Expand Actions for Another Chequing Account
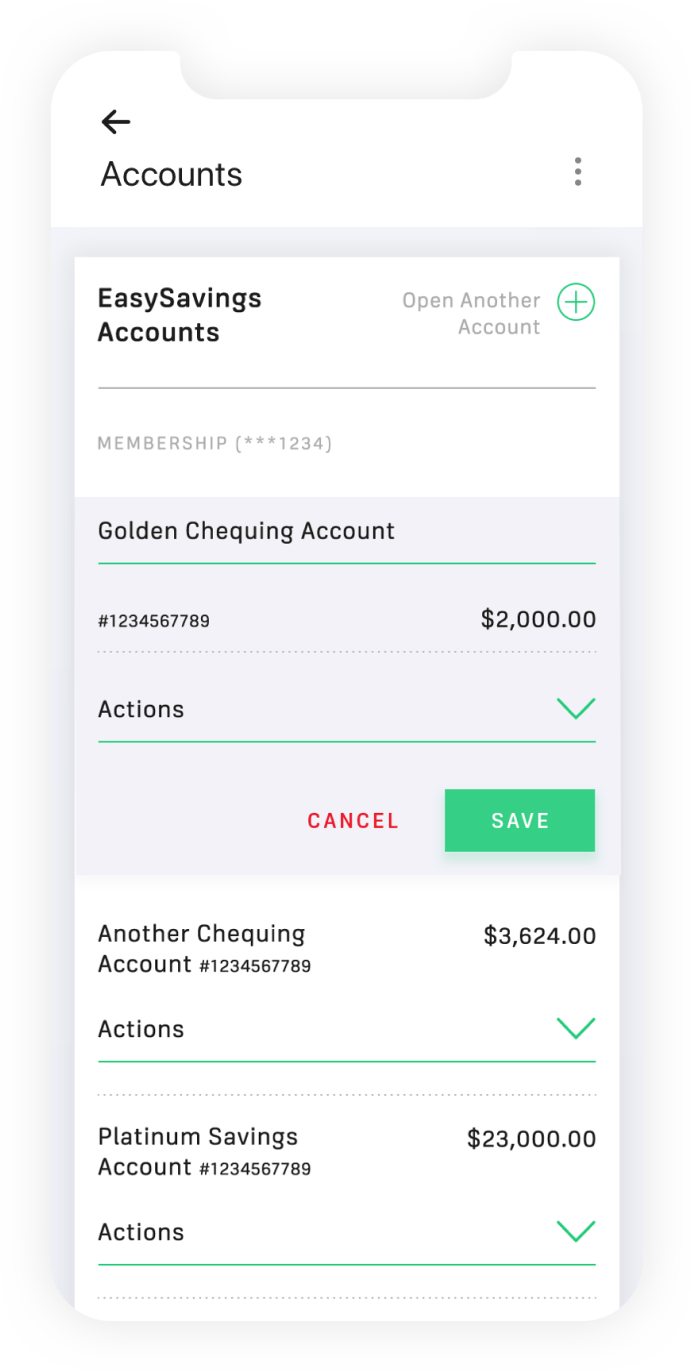The width and height of the screenshot is (691, 1372). [575, 1028]
